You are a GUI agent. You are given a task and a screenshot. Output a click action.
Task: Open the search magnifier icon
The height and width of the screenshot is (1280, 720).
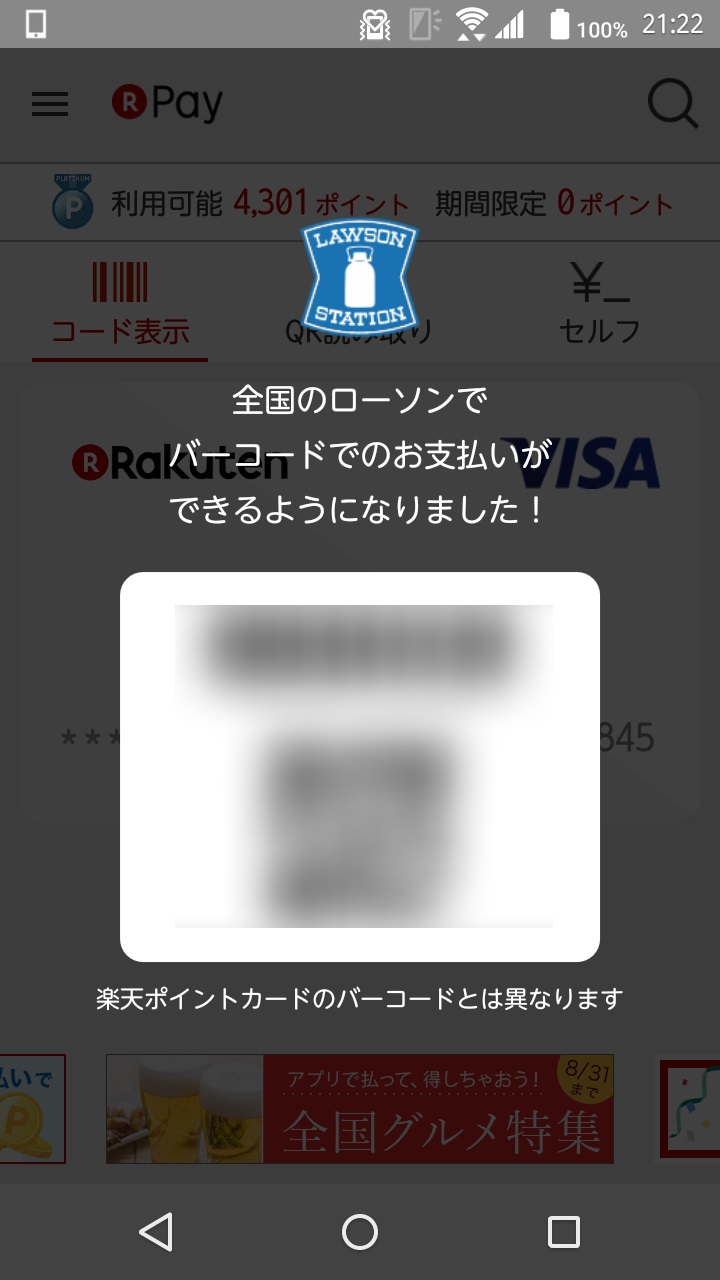[x=672, y=104]
